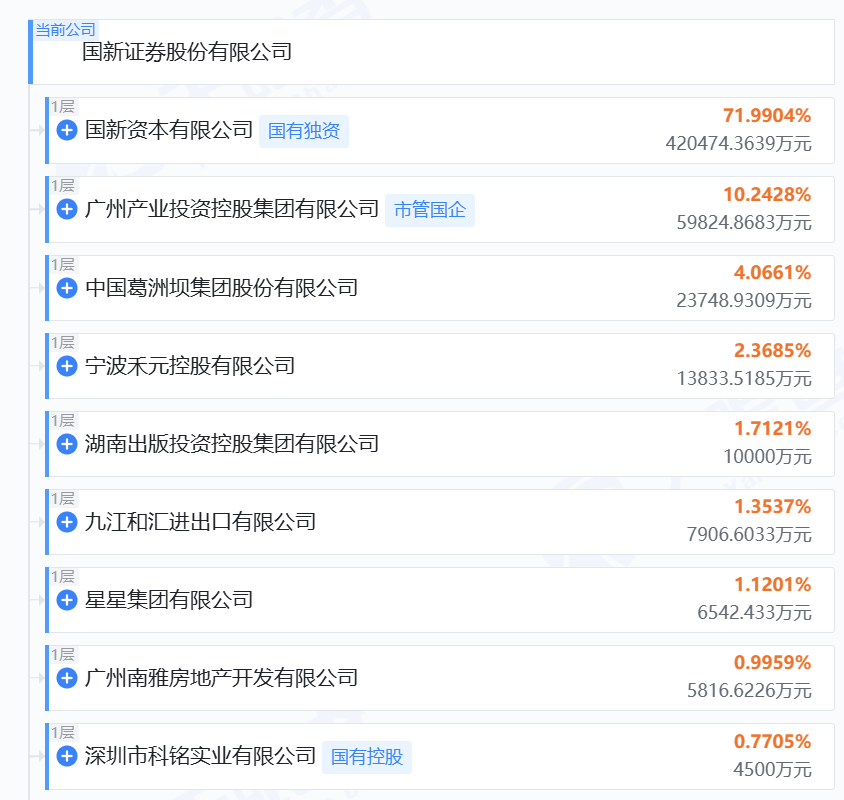Expand the 深圳市科铭实业有限公司 node

(x=67, y=756)
